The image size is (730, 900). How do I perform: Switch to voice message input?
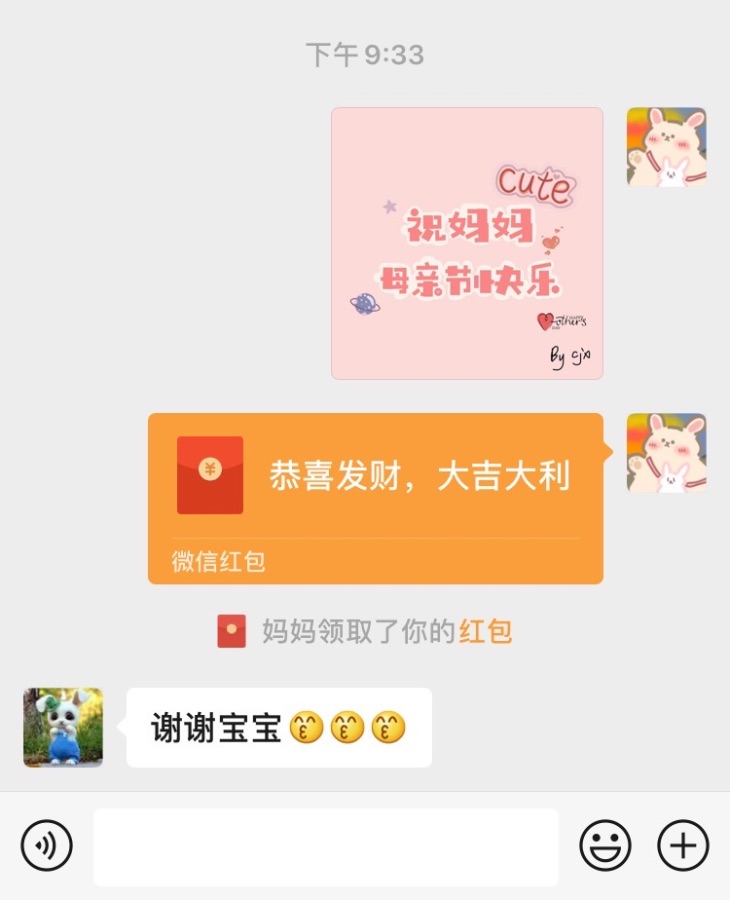(x=46, y=846)
